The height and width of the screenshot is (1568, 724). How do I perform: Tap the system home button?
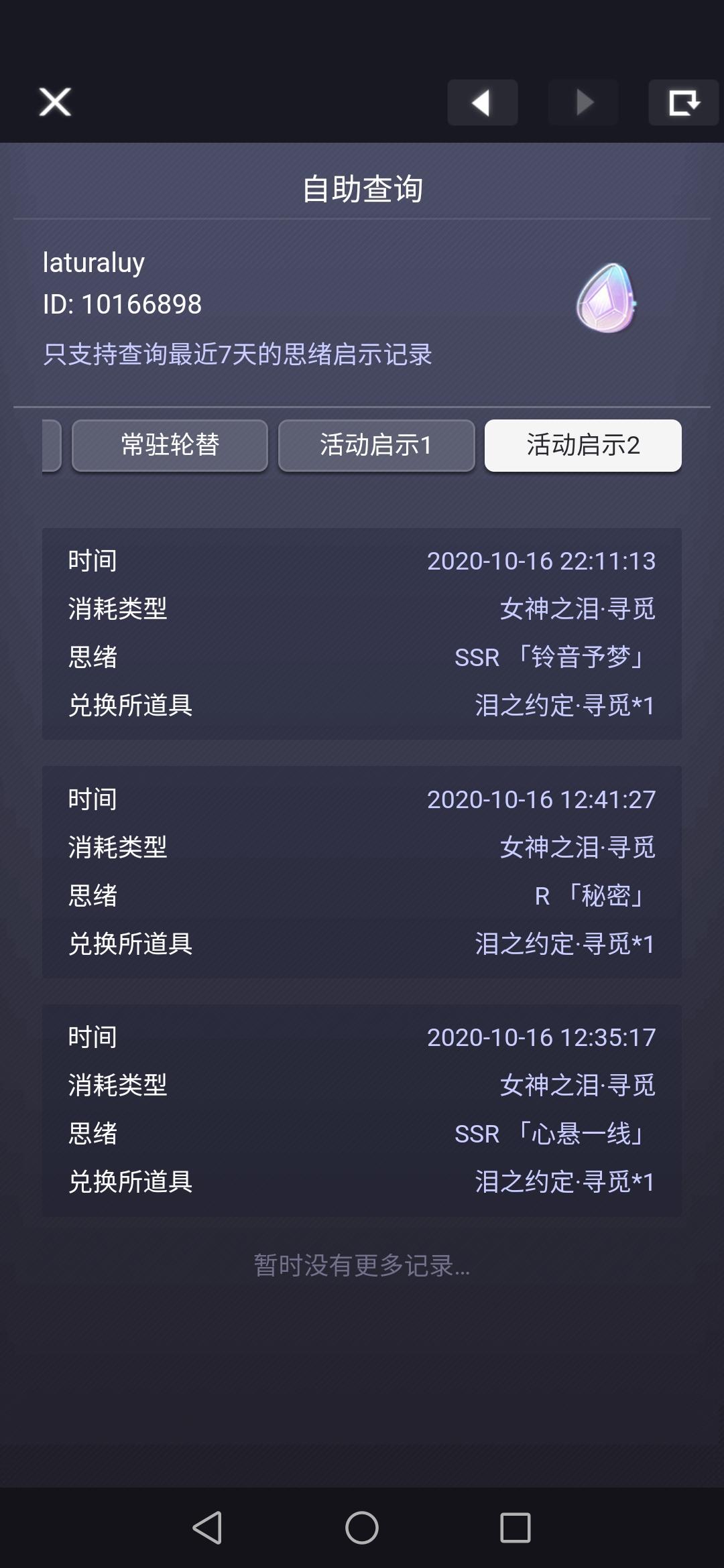pyautogui.click(x=362, y=1528)
